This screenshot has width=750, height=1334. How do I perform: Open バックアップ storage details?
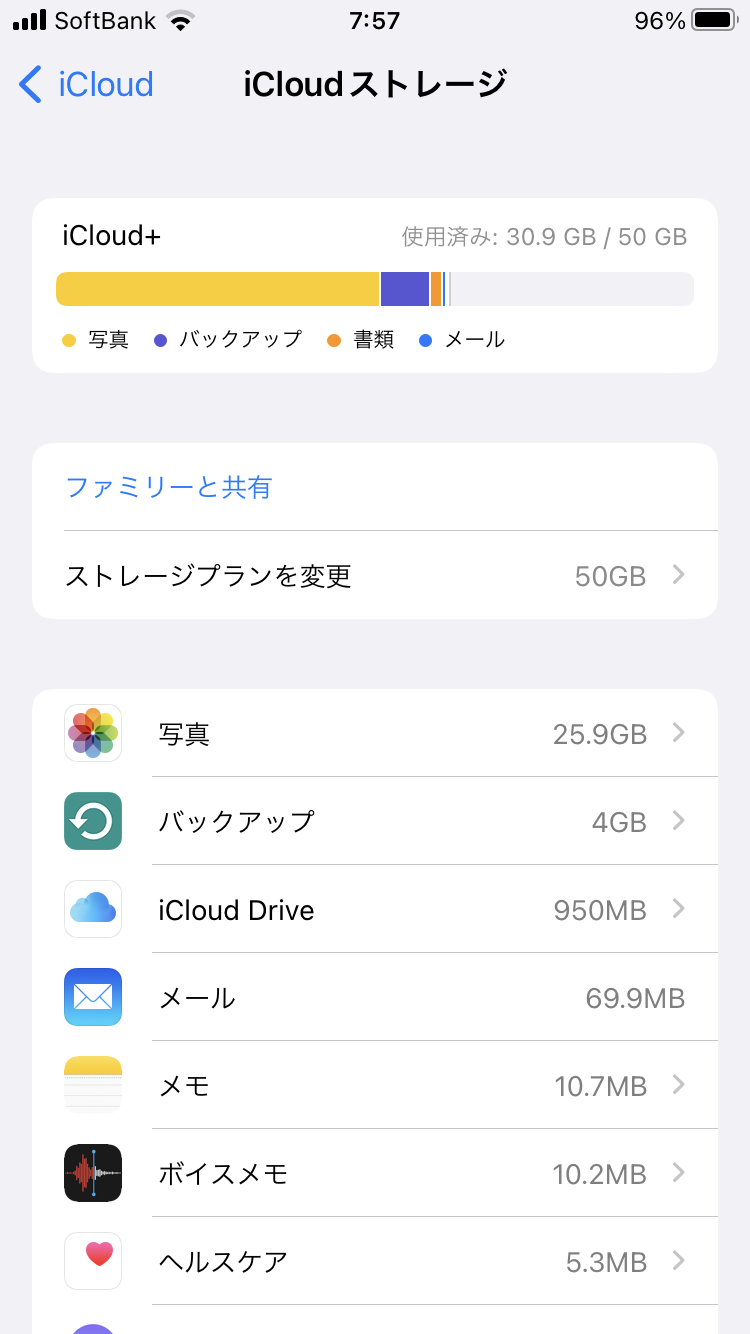(375, 822)
